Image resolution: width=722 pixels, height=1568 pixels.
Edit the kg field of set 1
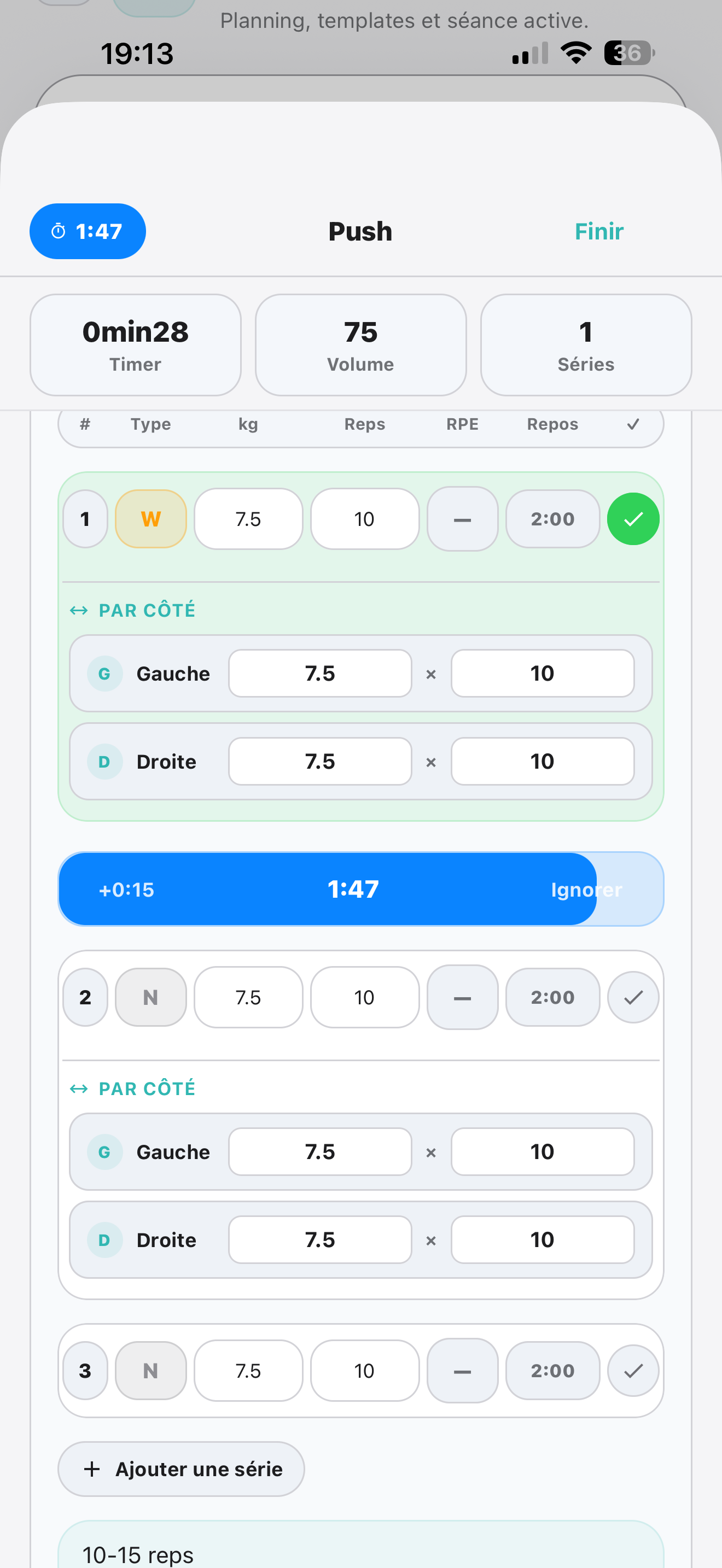click(248, 519)
